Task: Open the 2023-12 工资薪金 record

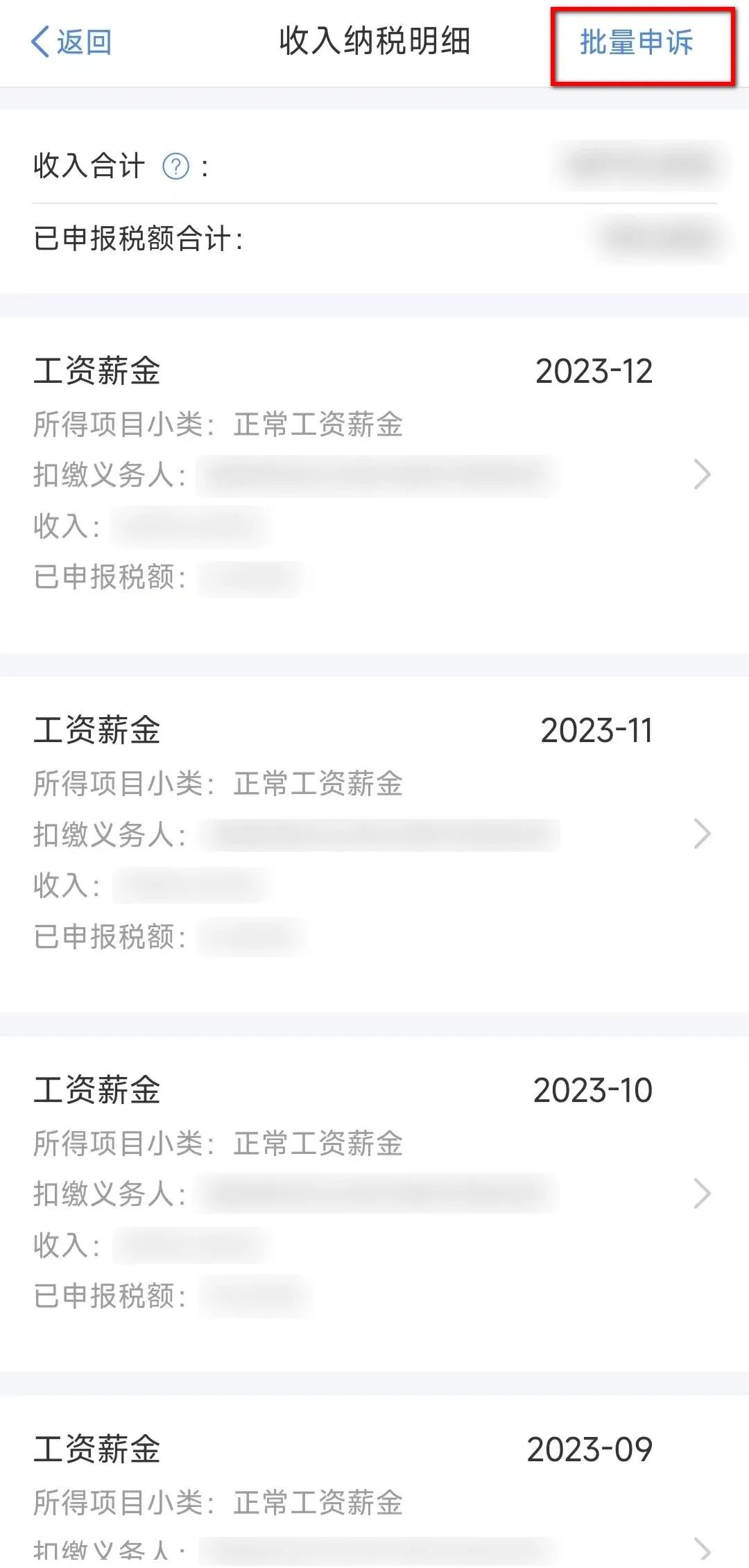Action: click(x=374, y=485)
